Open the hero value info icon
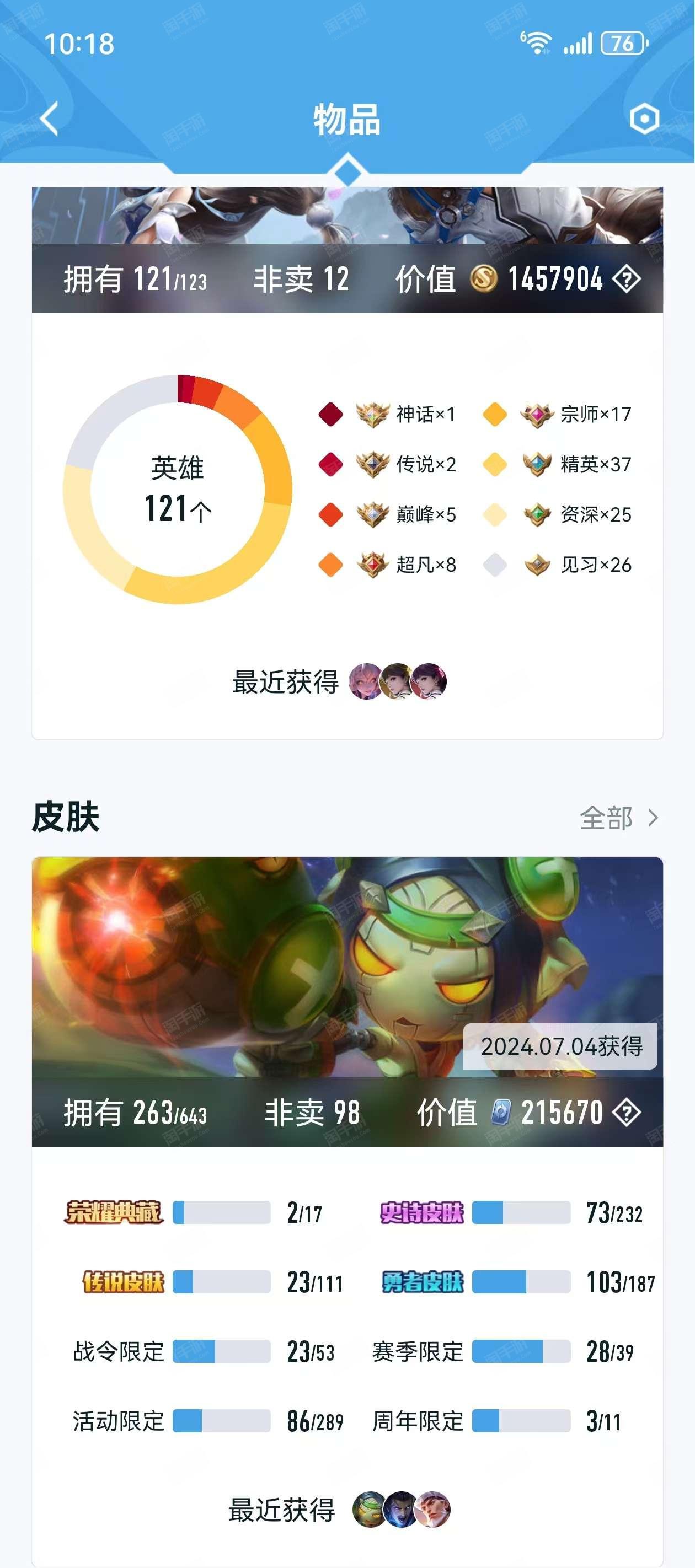695x1568 pixels. [x=627, y=280]
